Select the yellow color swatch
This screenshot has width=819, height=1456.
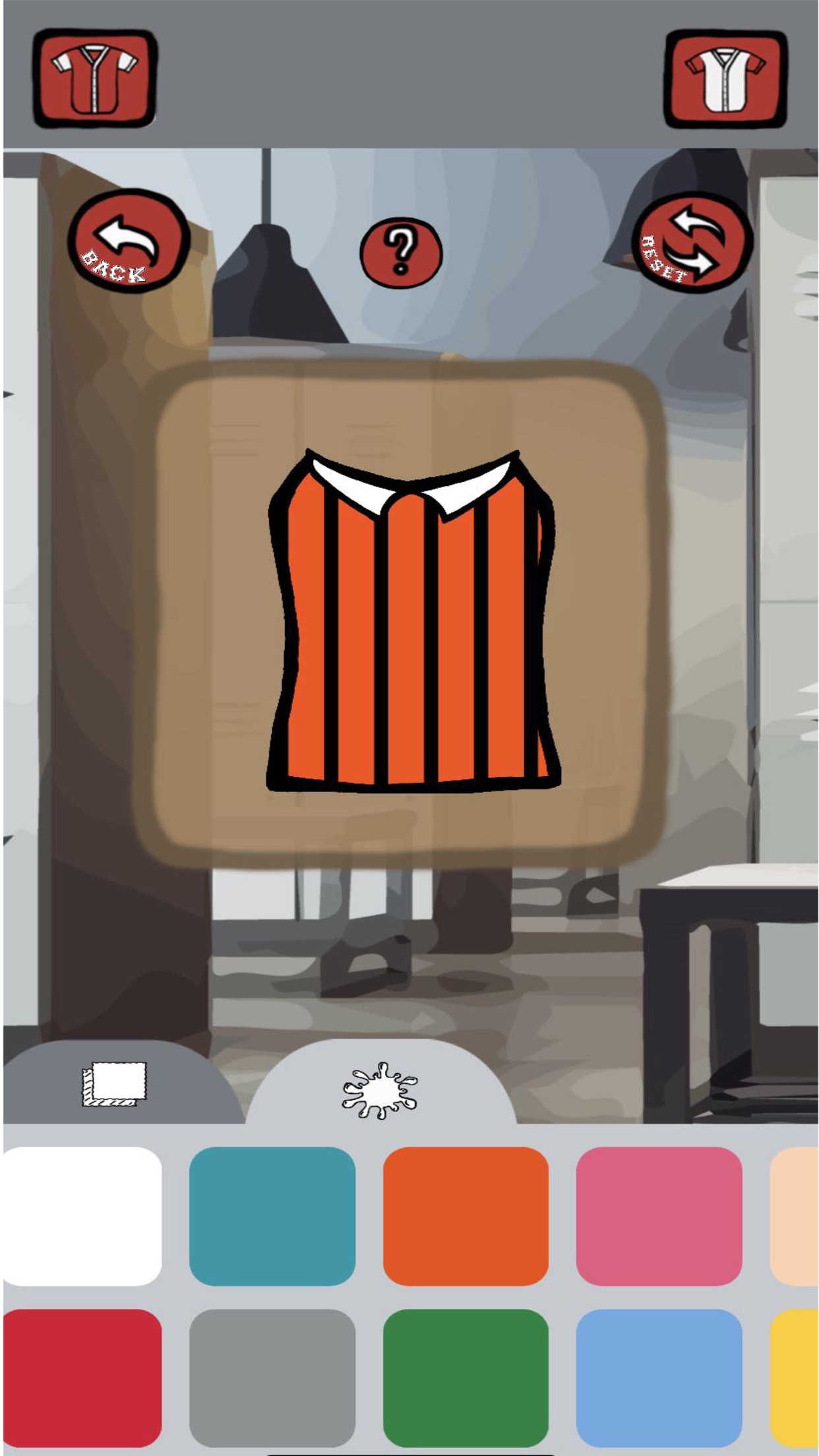tap(794, 1378)
